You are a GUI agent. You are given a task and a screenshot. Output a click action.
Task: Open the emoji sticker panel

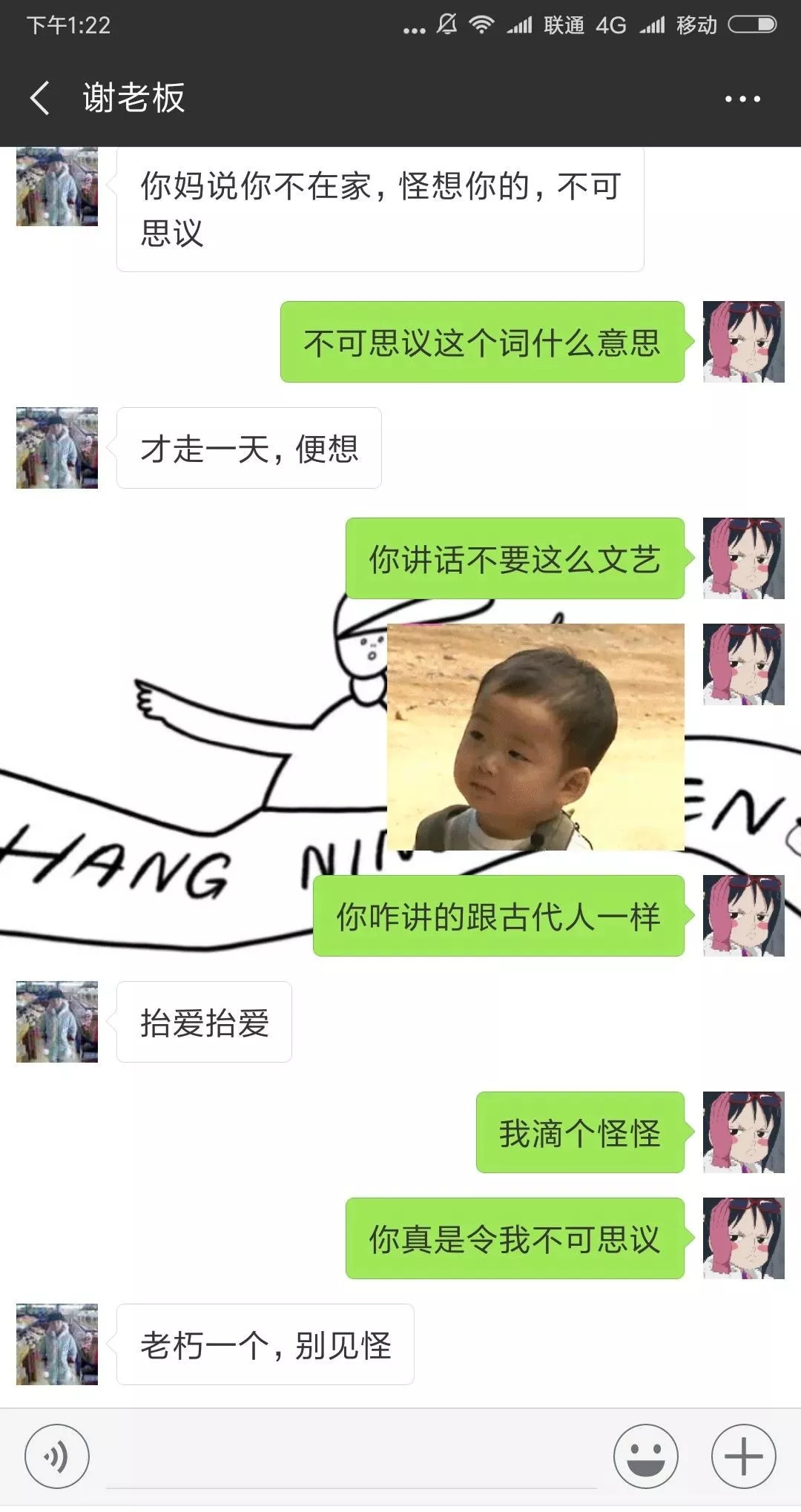645,1456
